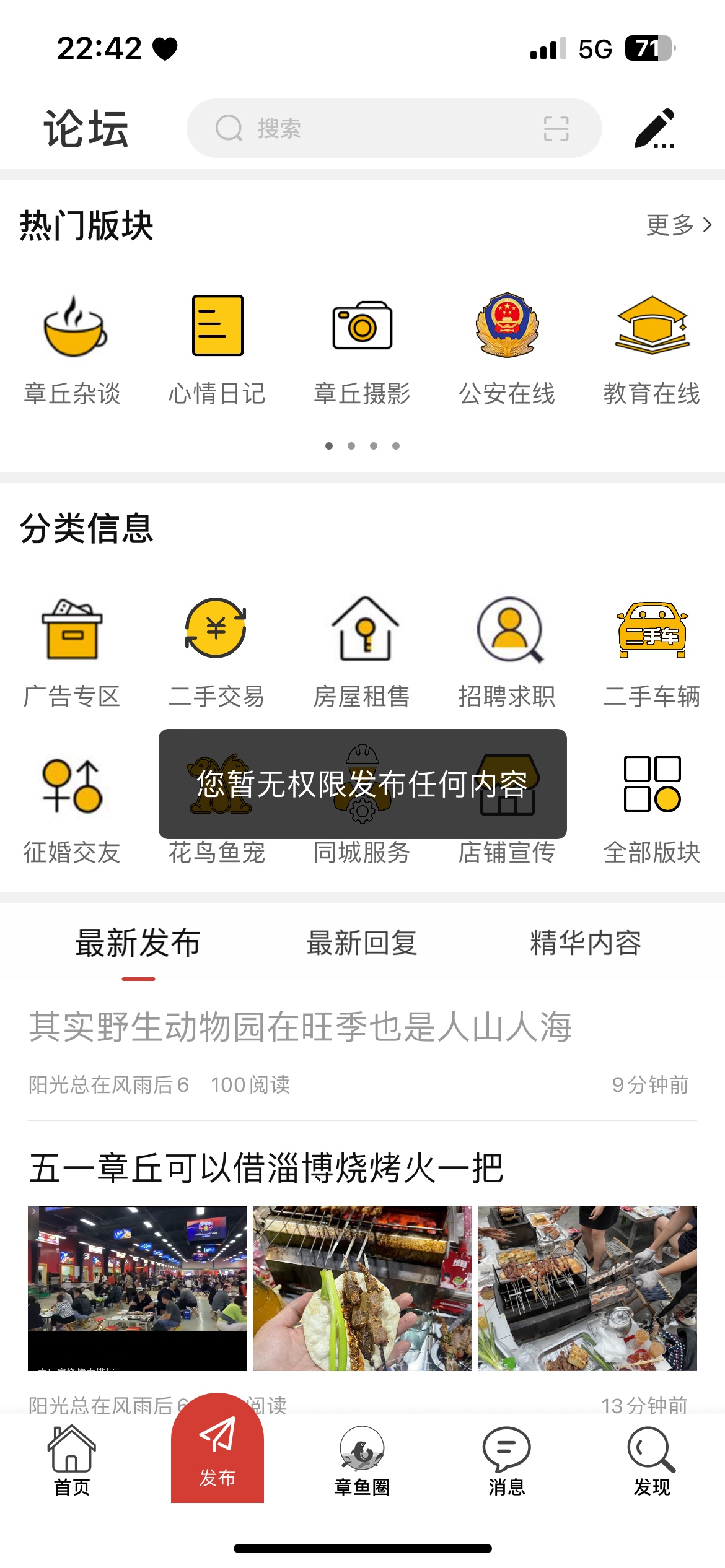This screenshot has width=725, height=1568.
Task: Open 更多 for hot boards
Action: pos(679,225)
